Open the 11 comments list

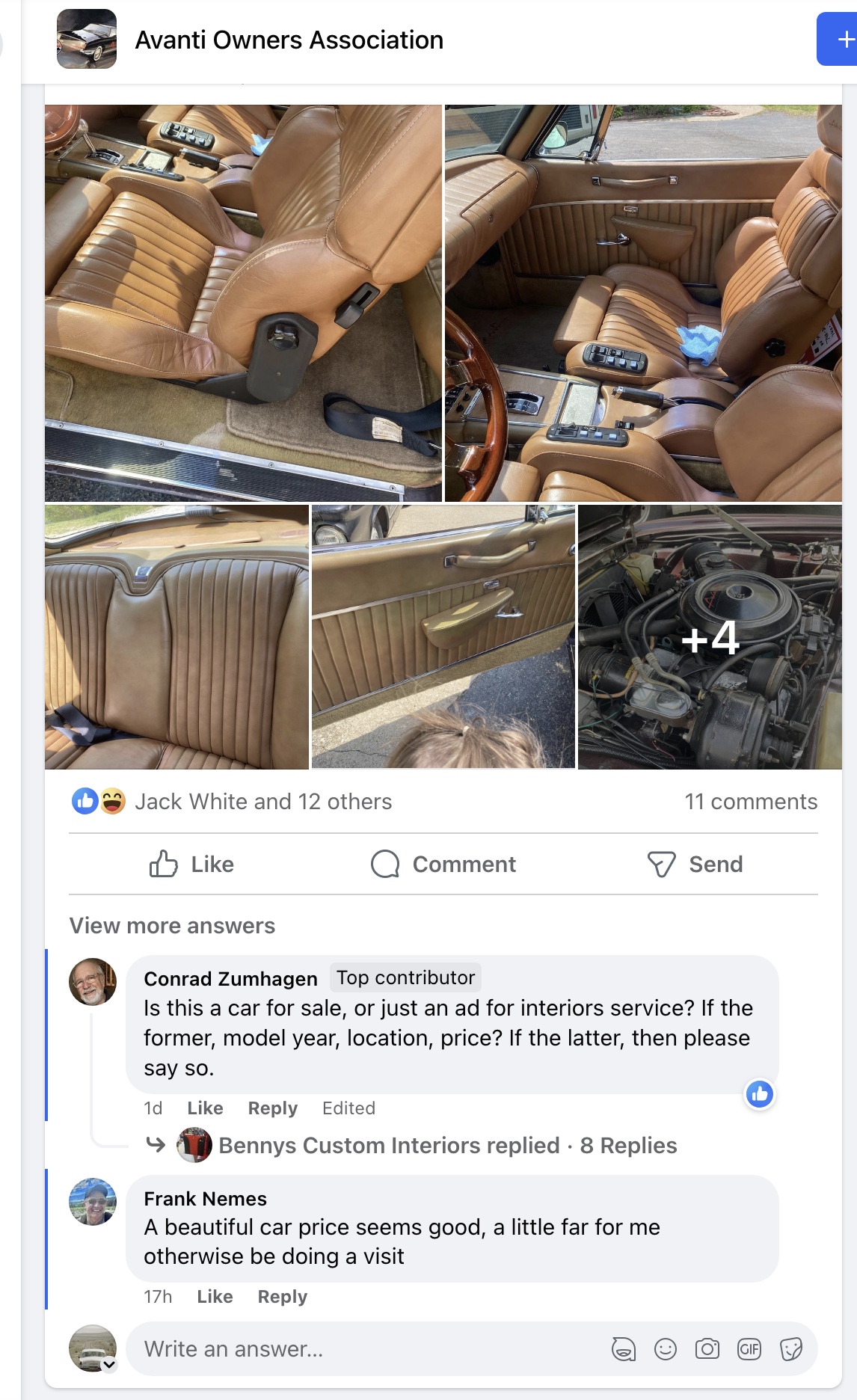750,802
